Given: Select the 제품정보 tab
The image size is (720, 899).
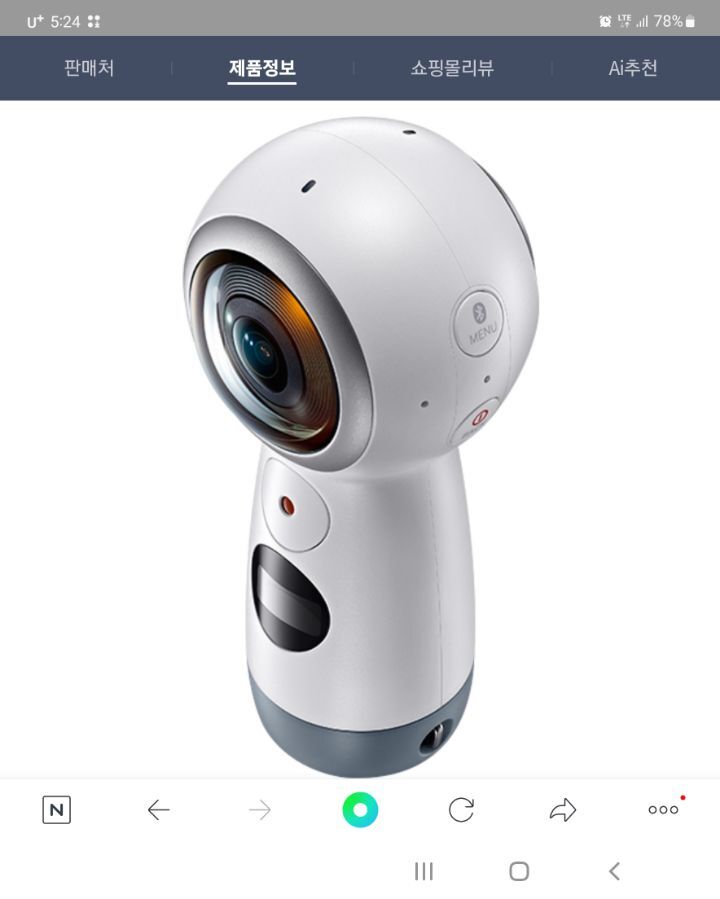Looking at the screenshot, I should point(262,68).
